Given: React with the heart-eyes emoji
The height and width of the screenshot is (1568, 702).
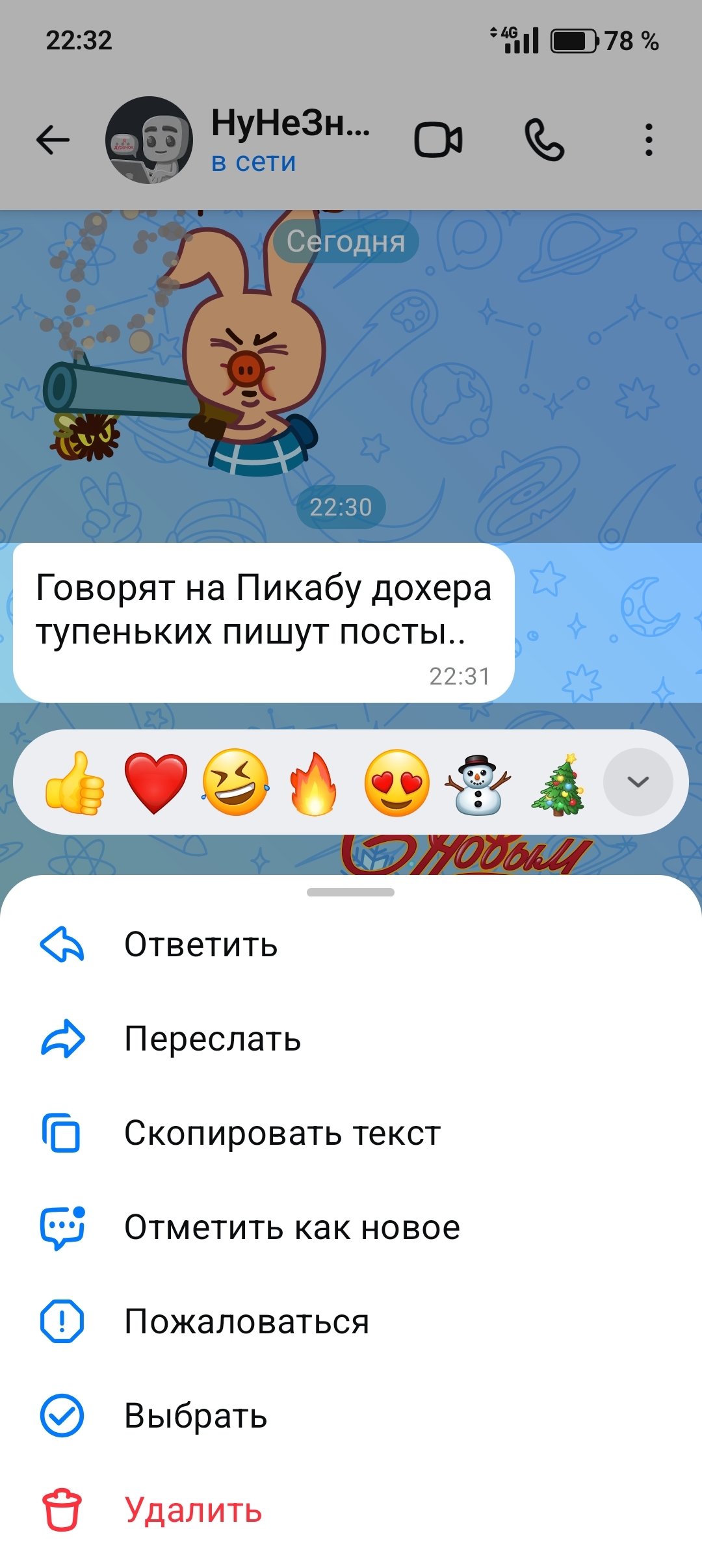Looking at the screenshot, I should tap(396, 782).
